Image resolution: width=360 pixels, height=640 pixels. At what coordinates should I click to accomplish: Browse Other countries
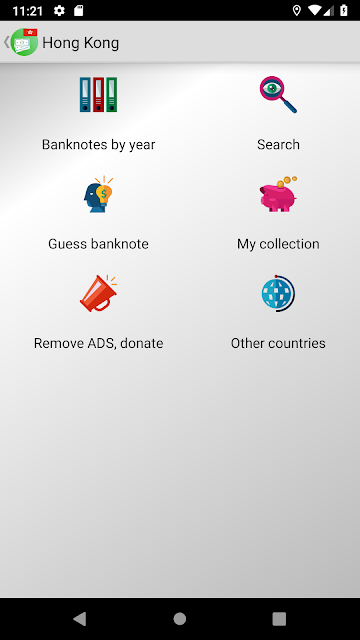tap(278, 313)
